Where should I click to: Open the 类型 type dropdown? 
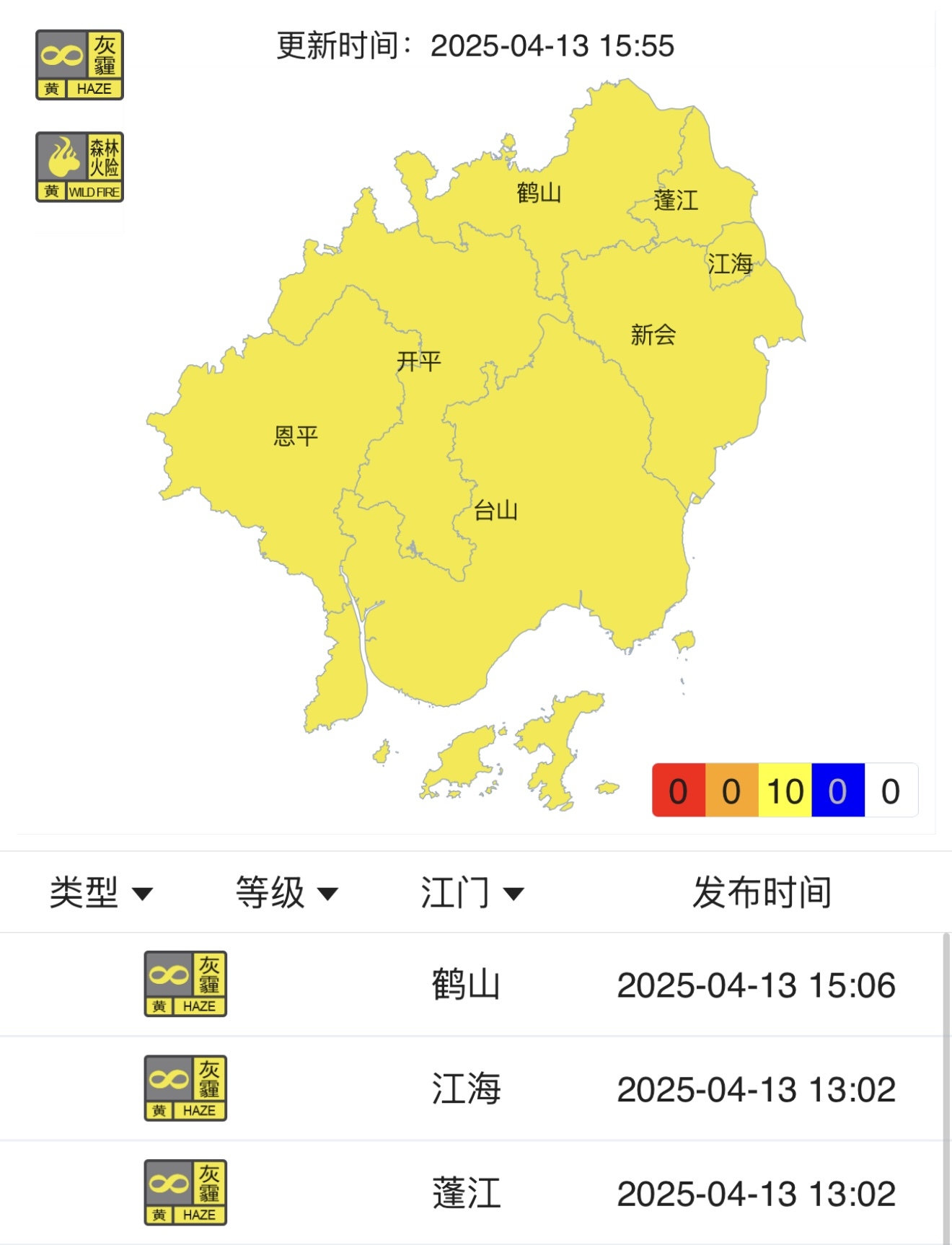pyautogui.click(x=100, y=892)
